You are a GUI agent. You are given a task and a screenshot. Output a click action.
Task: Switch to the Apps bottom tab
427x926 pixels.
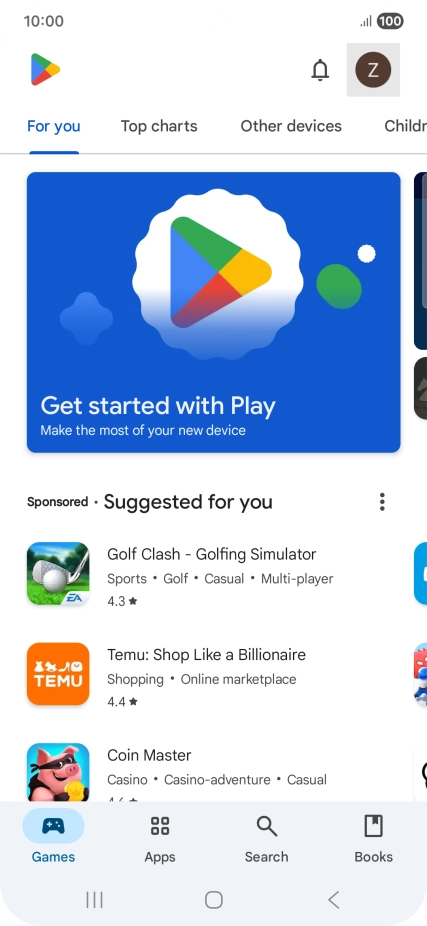[160, 835]
